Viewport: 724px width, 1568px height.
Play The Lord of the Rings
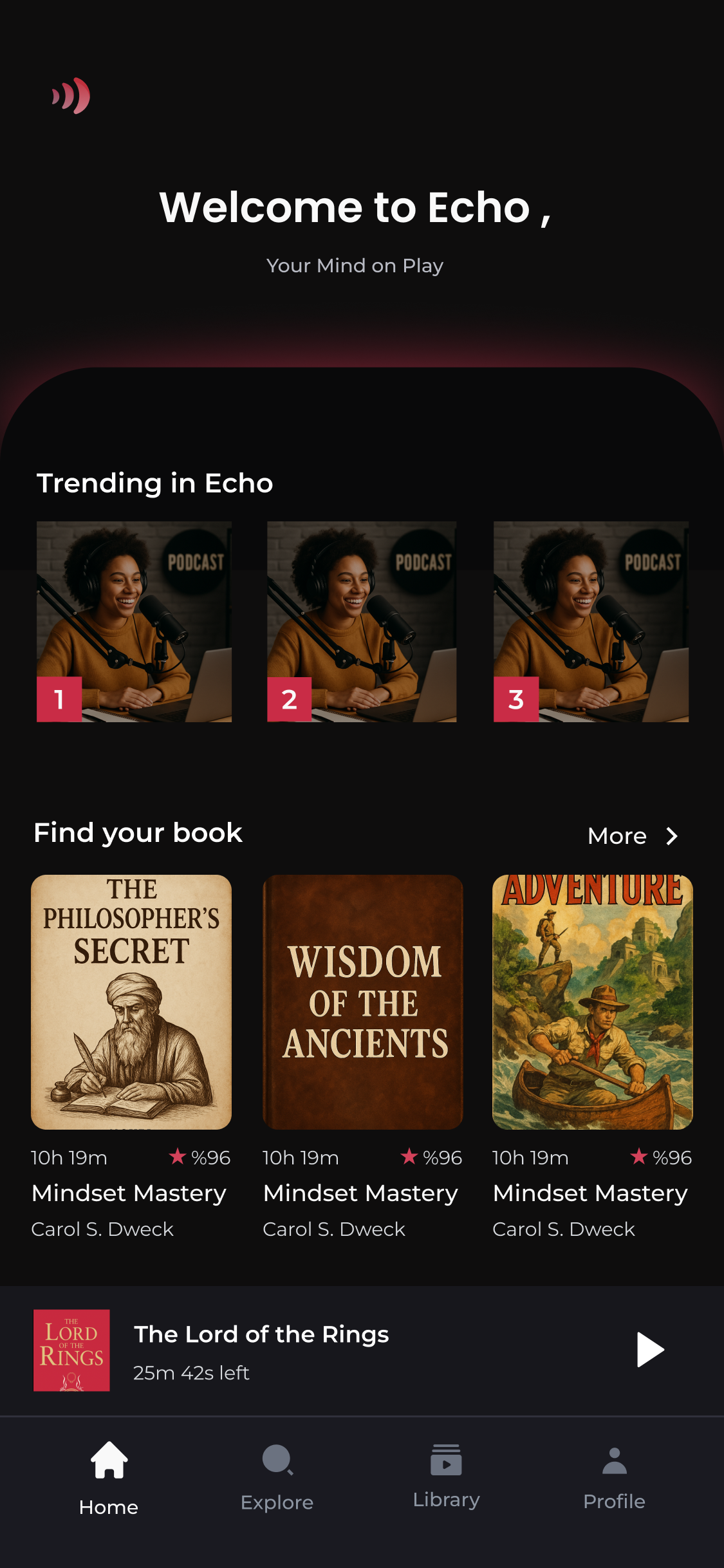point(649,1350)
